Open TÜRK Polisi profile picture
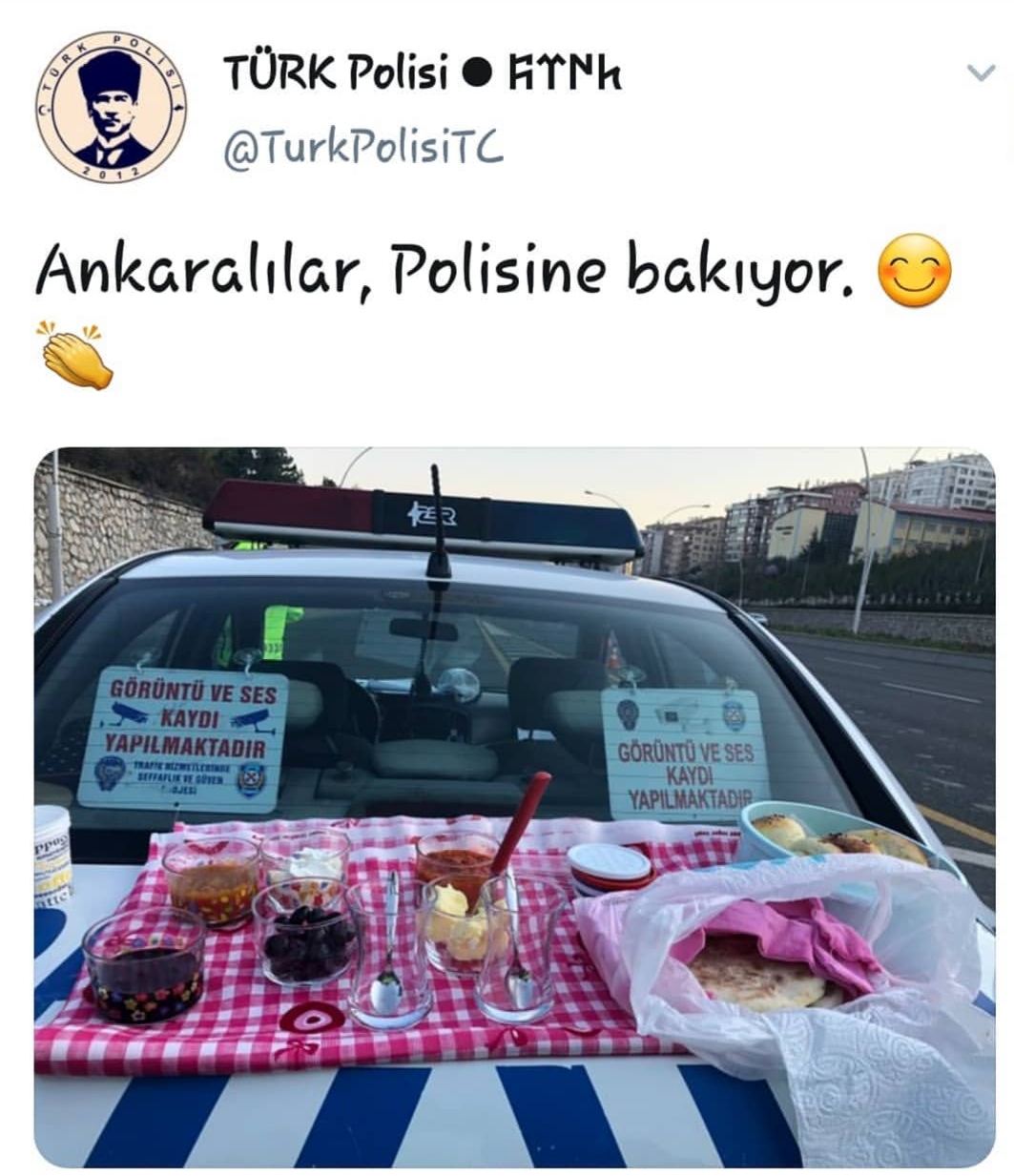The width and height of the screenshot is (1014, 1176). point(112,107)
